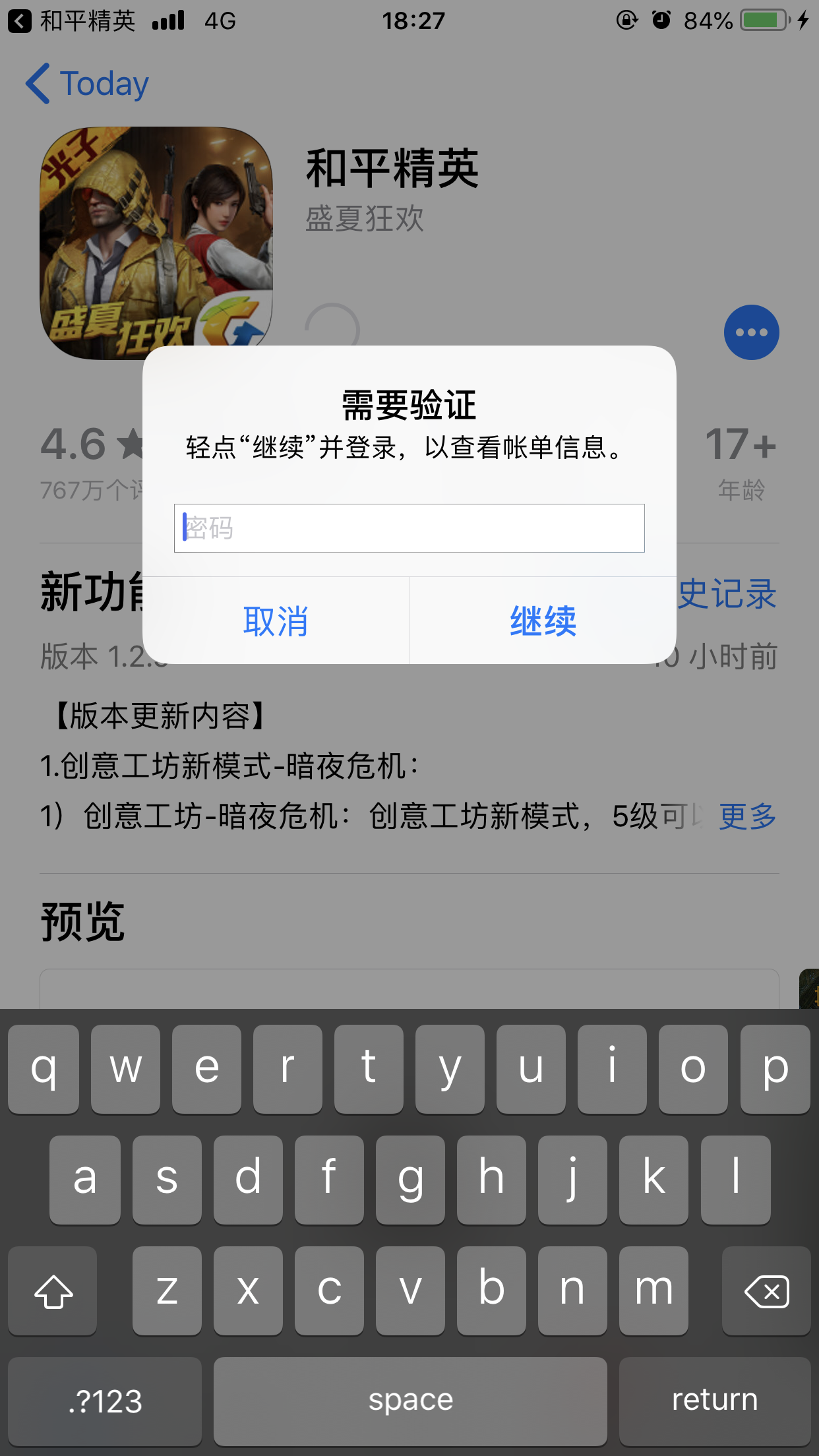Tap the shift key on the keyboard
819x1456 pixels.
coord(53,1290)
